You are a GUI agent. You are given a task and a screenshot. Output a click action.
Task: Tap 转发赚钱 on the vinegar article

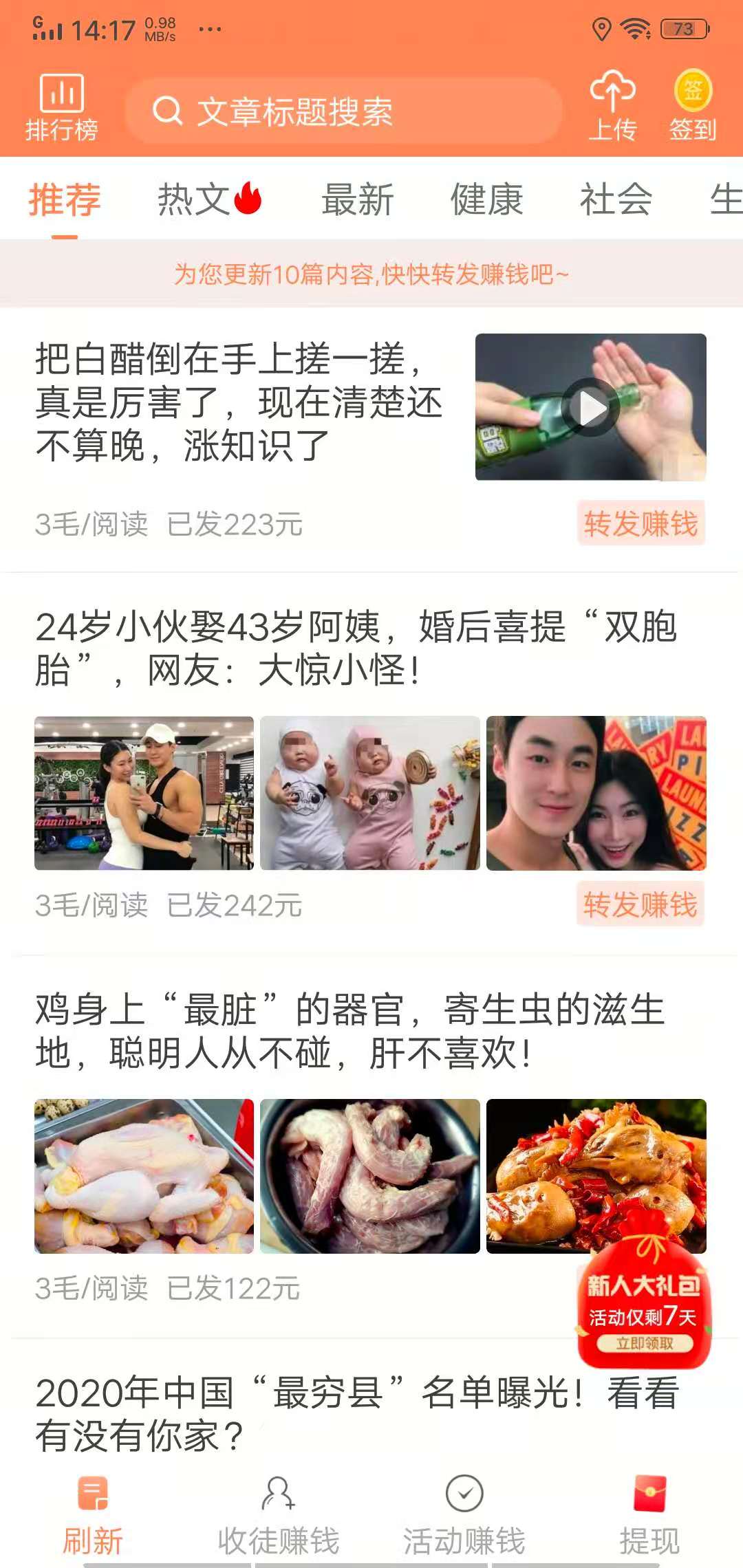point(641,525)
